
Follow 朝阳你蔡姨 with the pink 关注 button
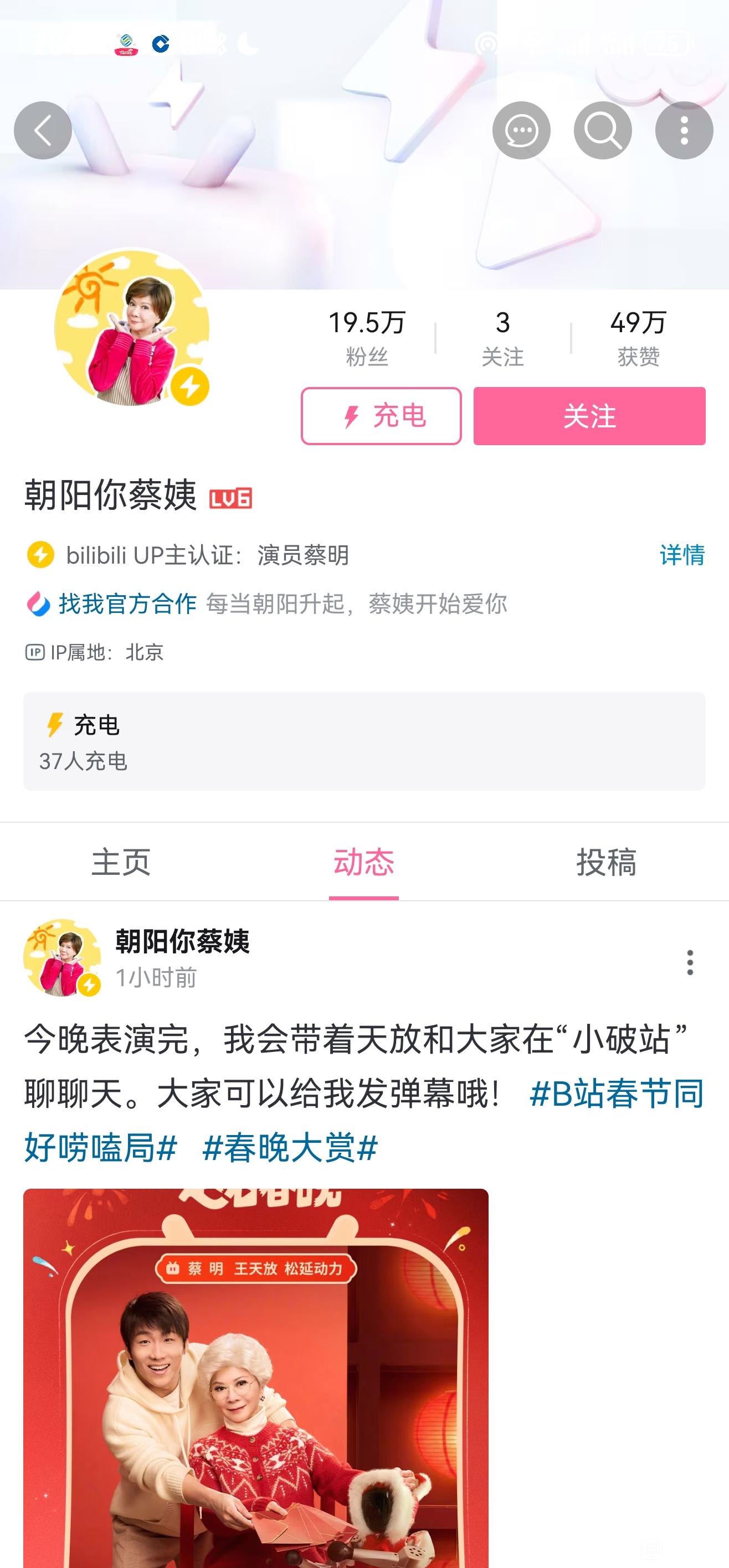tap(589, 416)
